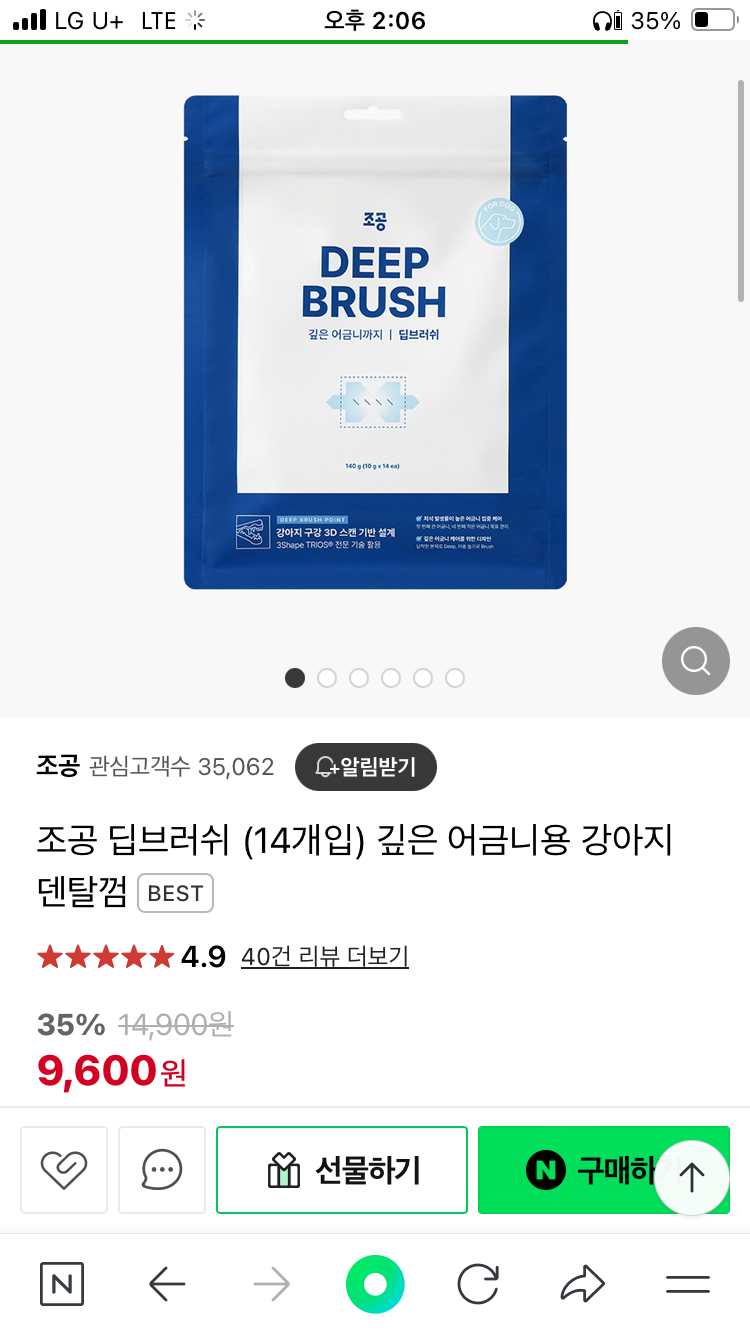Tap the green circle search button
This screenshot has width=750, height=1334.
(375, 1284)
